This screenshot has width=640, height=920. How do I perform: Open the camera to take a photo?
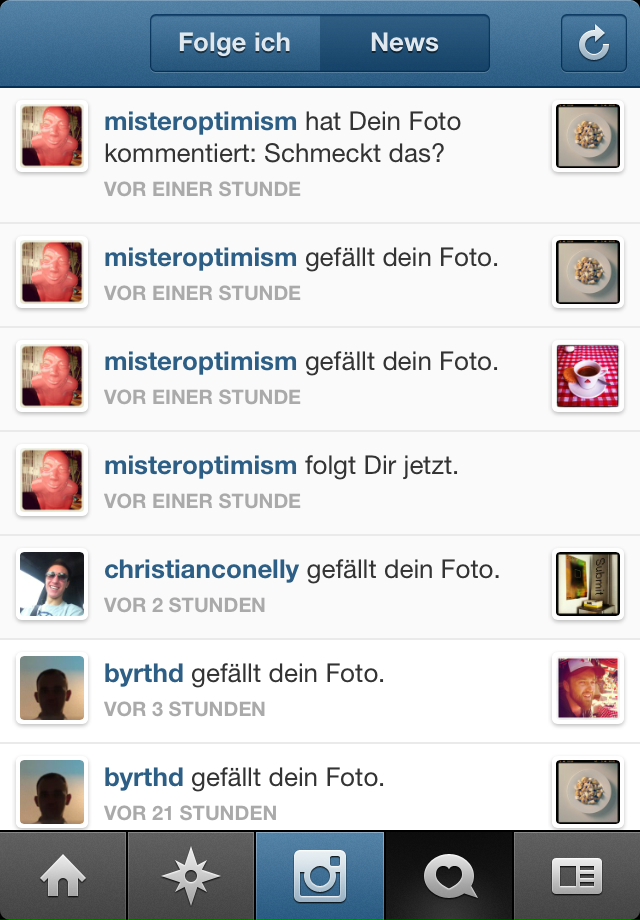(x=320, y=876)
